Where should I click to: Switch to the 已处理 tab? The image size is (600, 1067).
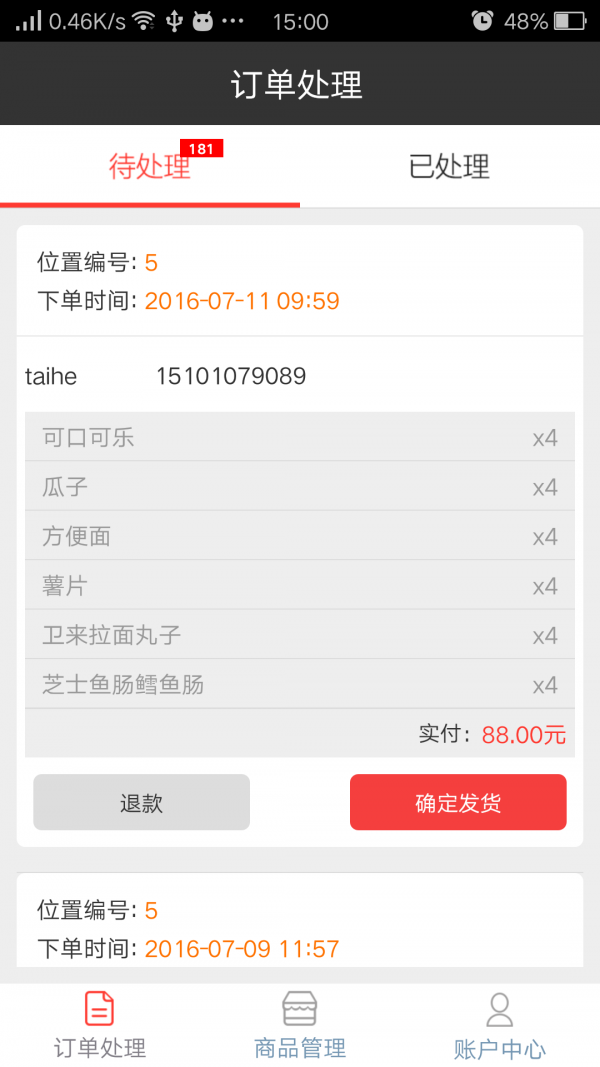(450, 167)
